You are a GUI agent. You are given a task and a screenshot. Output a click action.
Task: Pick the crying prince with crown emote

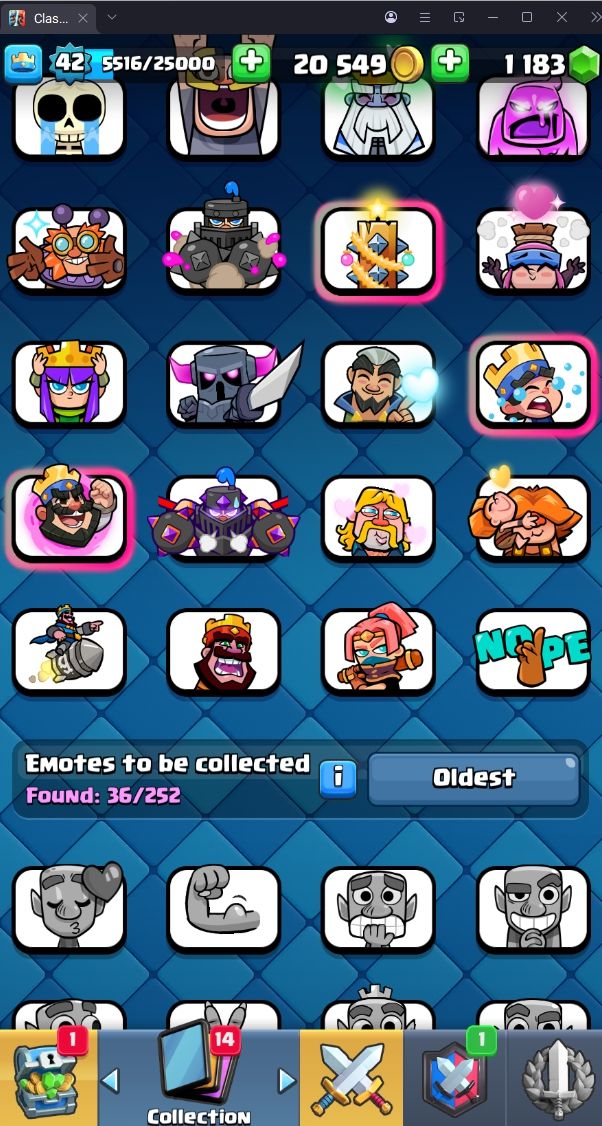click(533, 384)
